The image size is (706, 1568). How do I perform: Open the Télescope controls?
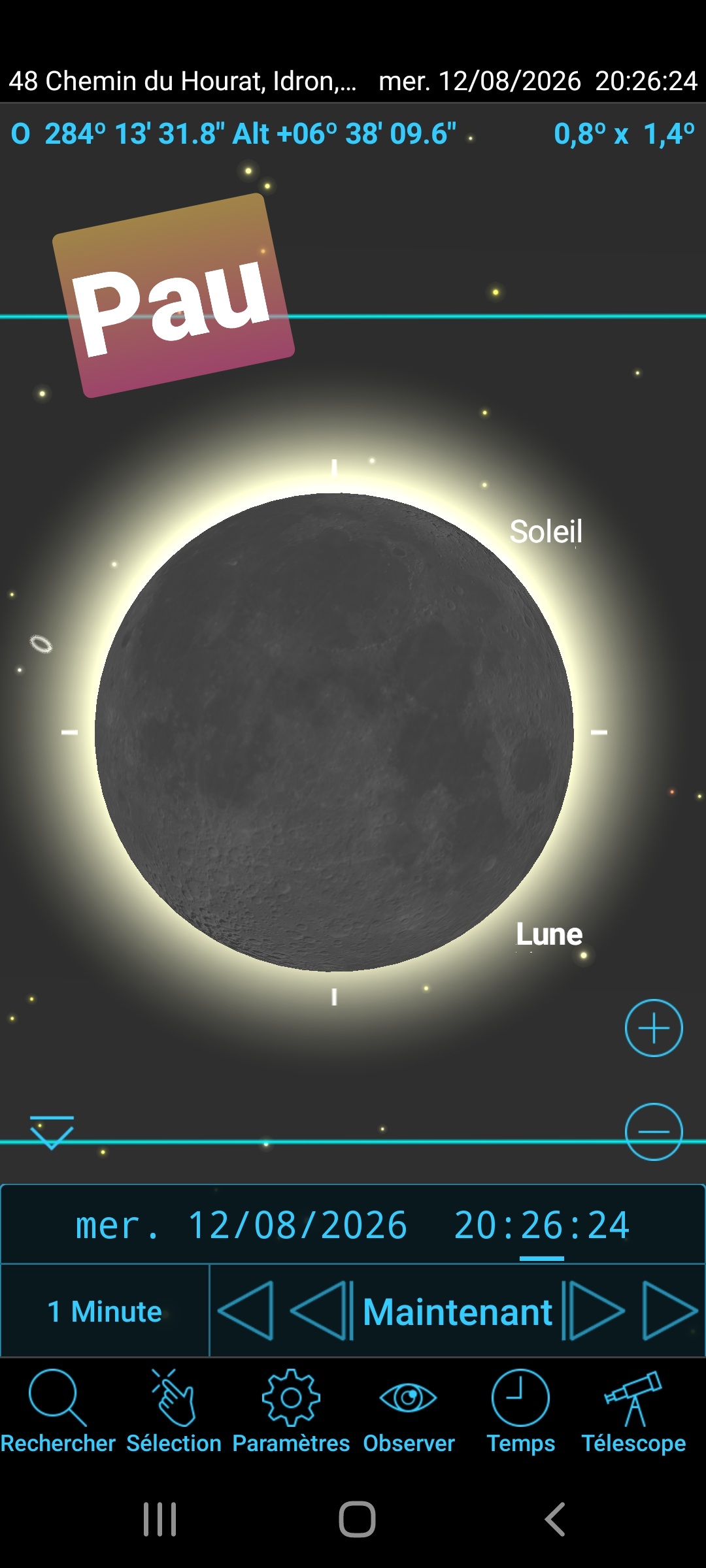pyautogui.click(x=633, y=1411)
